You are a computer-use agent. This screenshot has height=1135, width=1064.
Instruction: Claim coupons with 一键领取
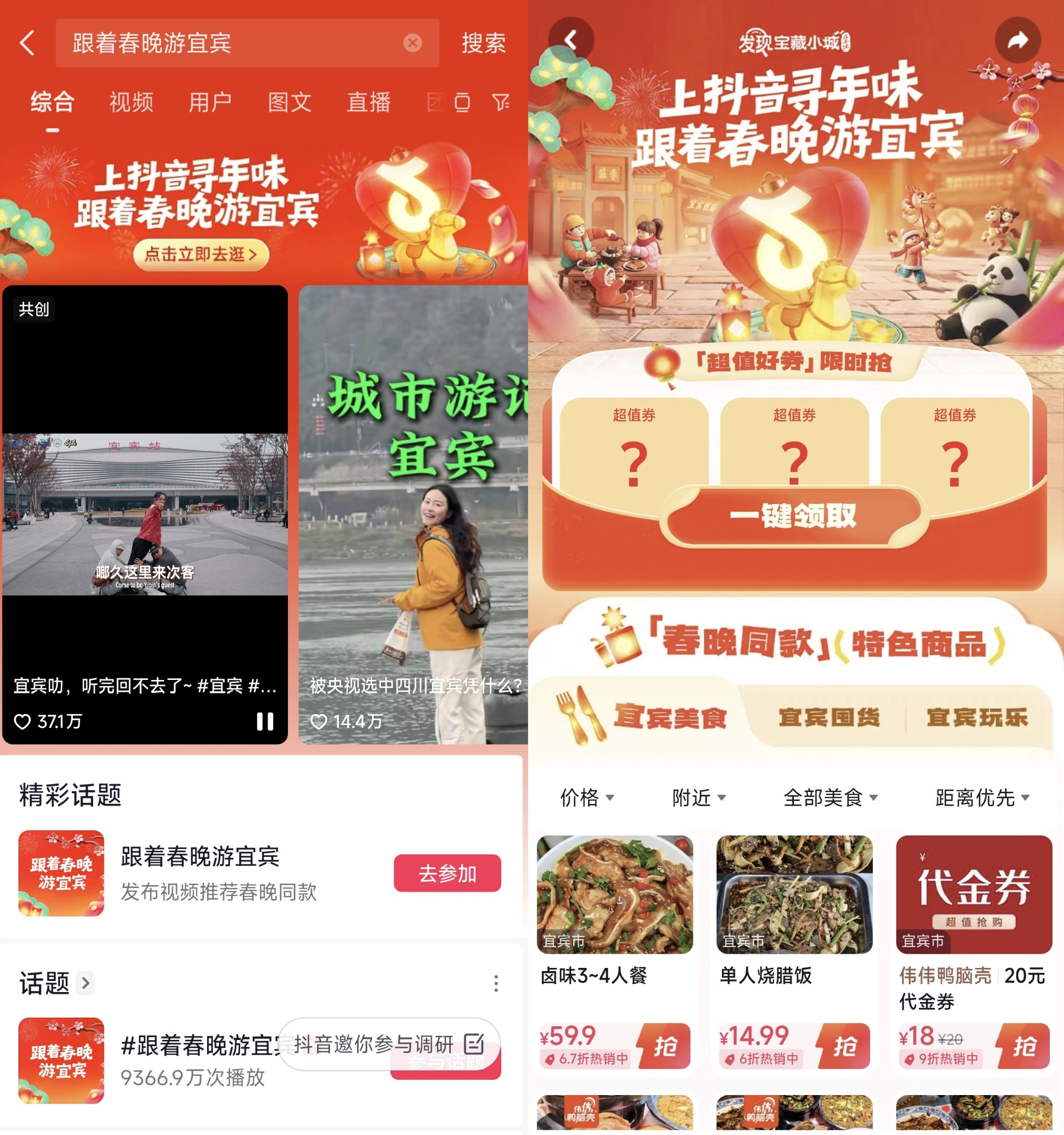793,517
